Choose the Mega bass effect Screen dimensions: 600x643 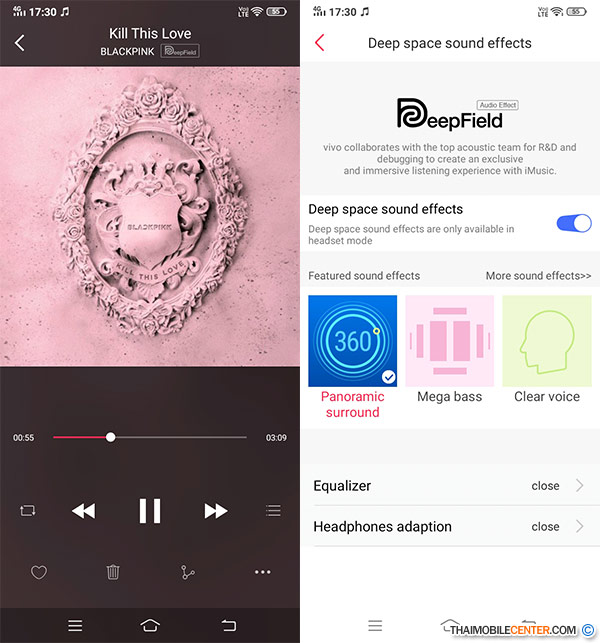449,342
